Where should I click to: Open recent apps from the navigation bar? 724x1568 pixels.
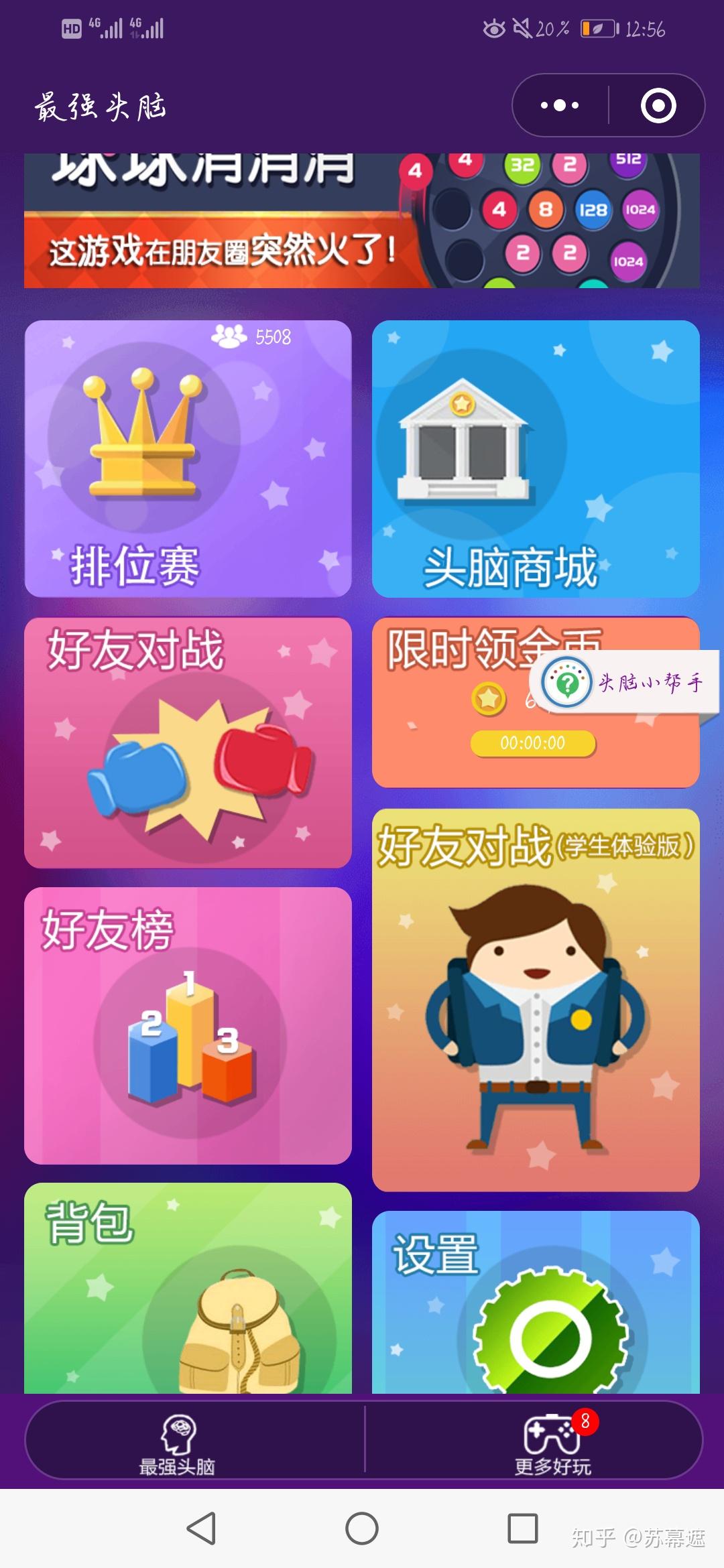522,1528
